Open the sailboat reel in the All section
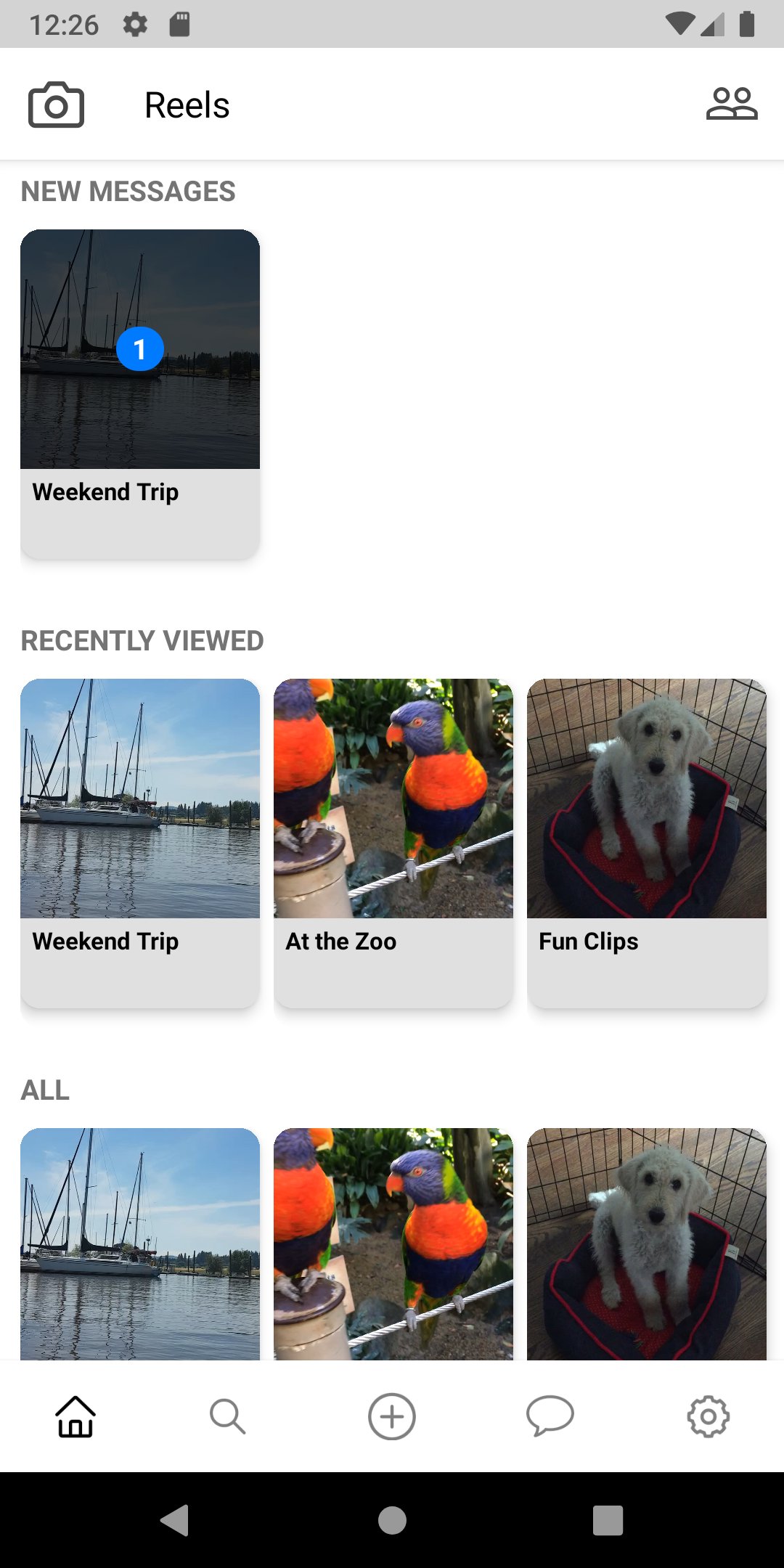This screenshot has height=1568, width=784. point(140,1249)
